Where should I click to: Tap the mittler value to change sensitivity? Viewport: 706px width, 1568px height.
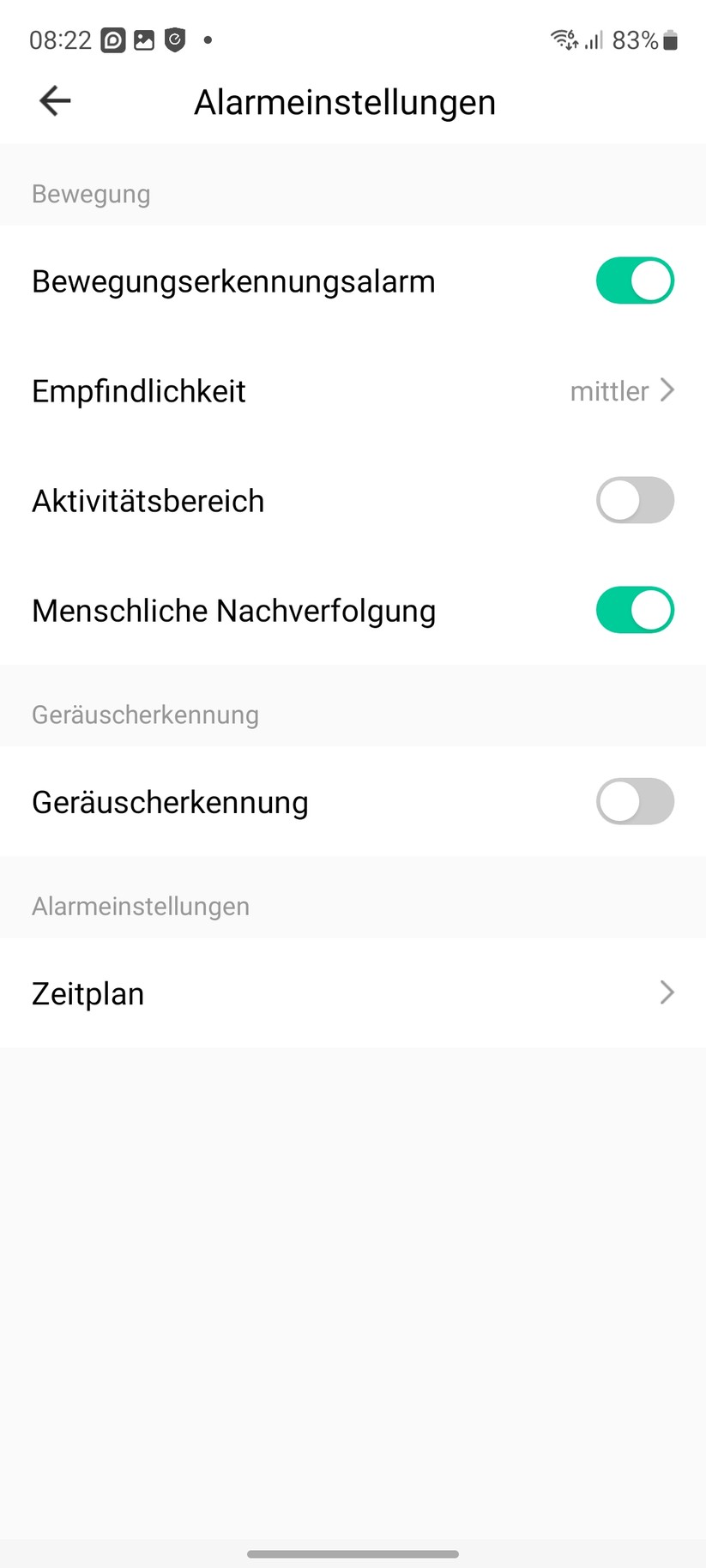pos(609,390)
